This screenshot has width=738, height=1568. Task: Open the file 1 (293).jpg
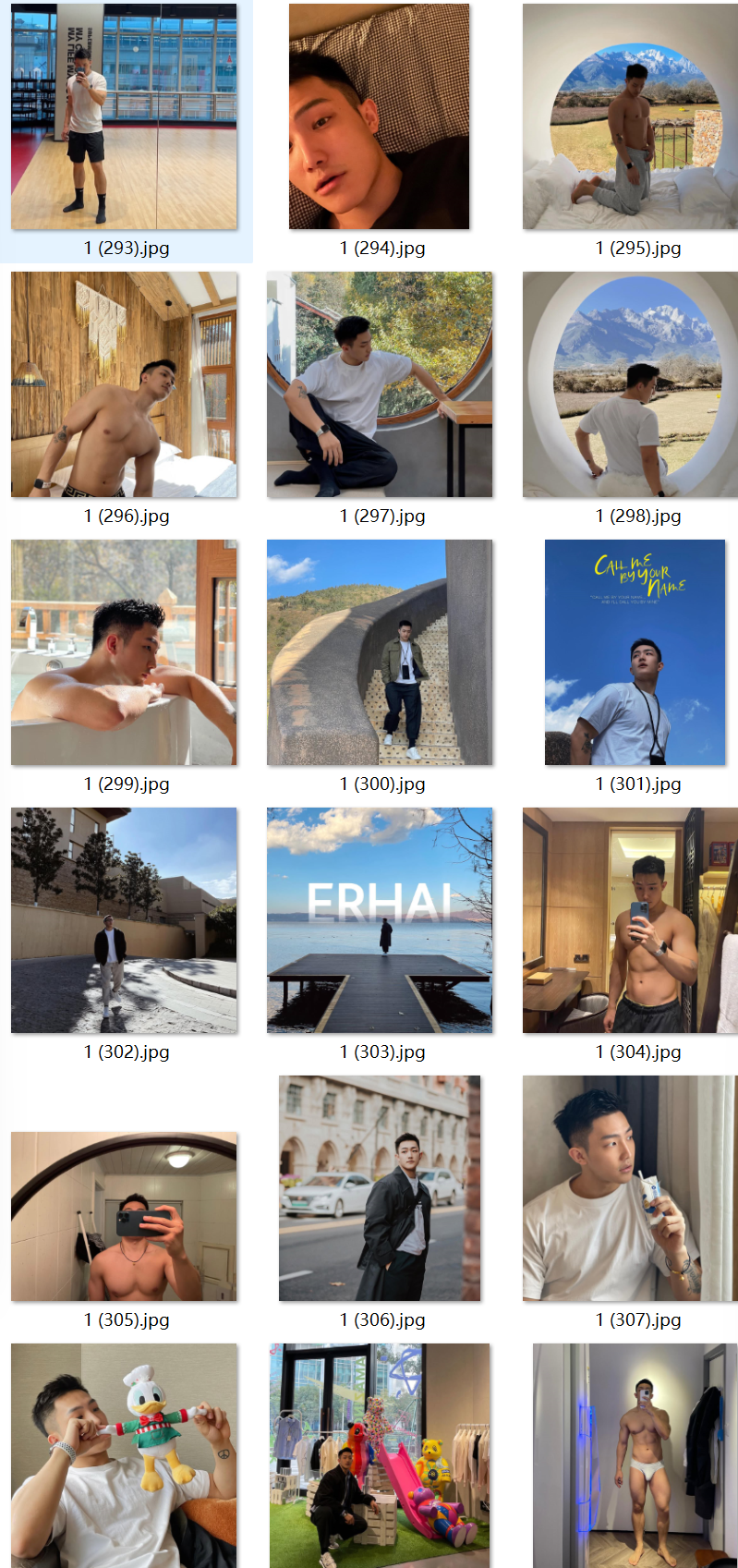124,116
